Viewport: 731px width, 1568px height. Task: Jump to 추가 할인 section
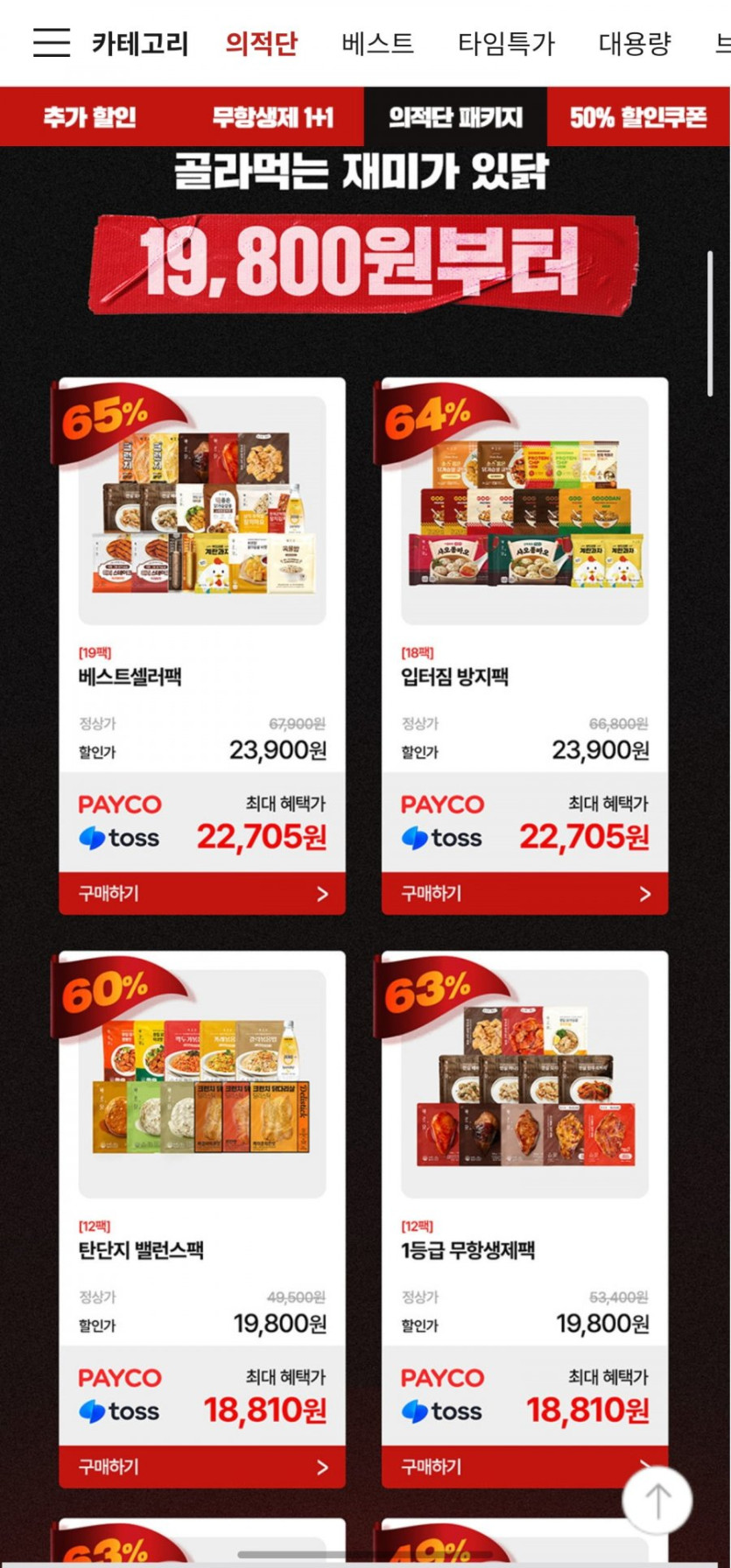89,117
